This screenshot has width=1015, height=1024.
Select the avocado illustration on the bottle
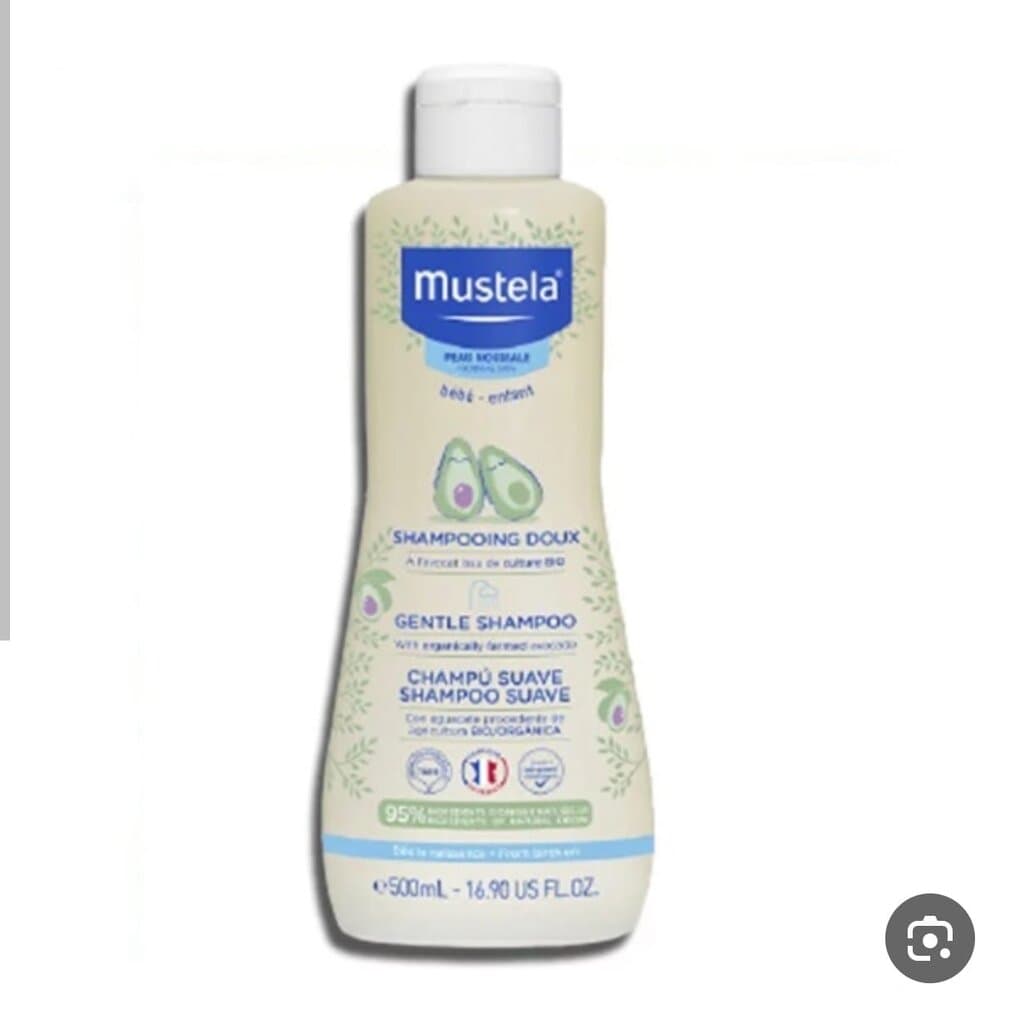click(487, 480)
